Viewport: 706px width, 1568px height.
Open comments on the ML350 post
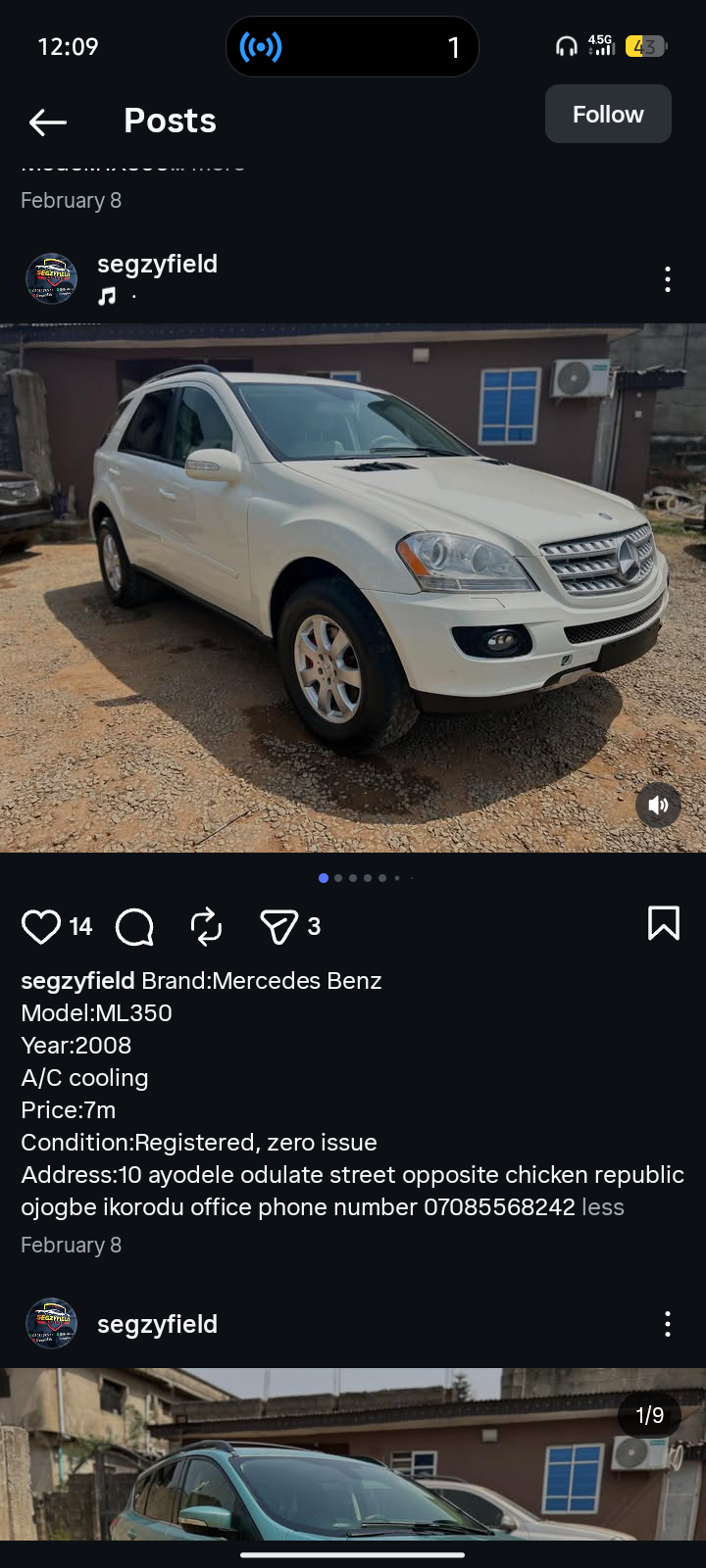click(x=134, y=926)
